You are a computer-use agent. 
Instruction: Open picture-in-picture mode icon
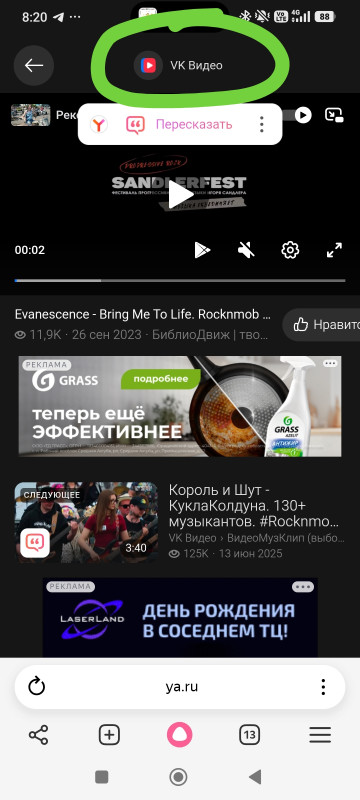[335, 115]
